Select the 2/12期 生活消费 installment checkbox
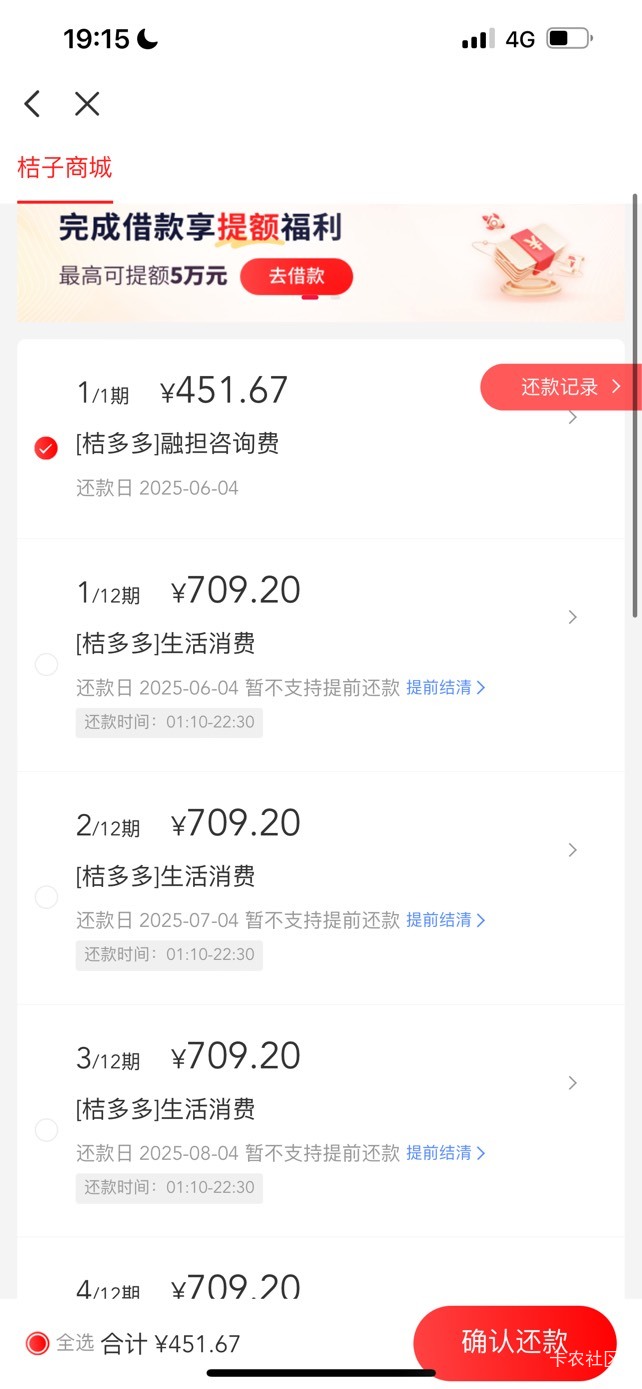Image resolution: width=642 pixels, height=1389 pixels. [x=46, y=897]
